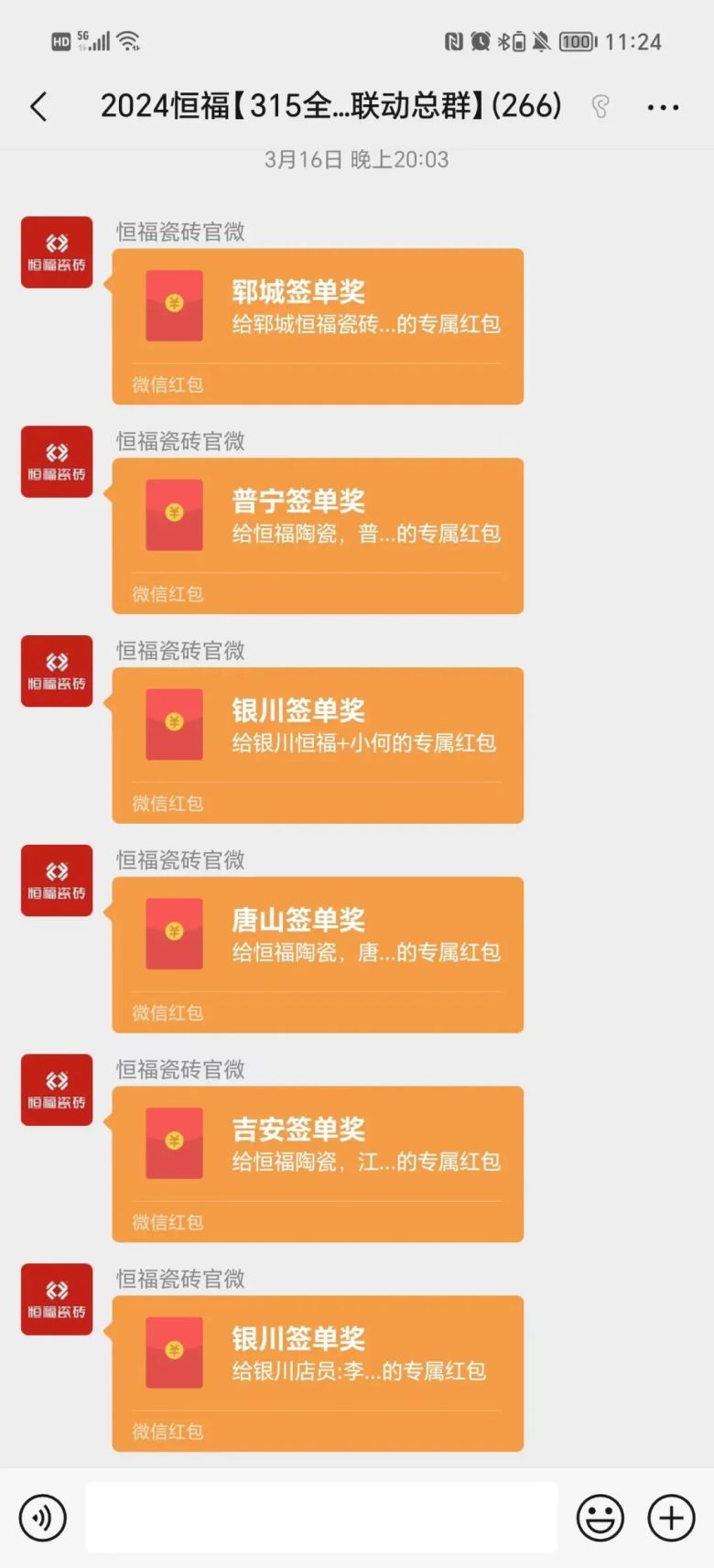Open the 吉安签单奖 red packet
This screenshot has width=714, height=1568.
tap(318, 1163)
